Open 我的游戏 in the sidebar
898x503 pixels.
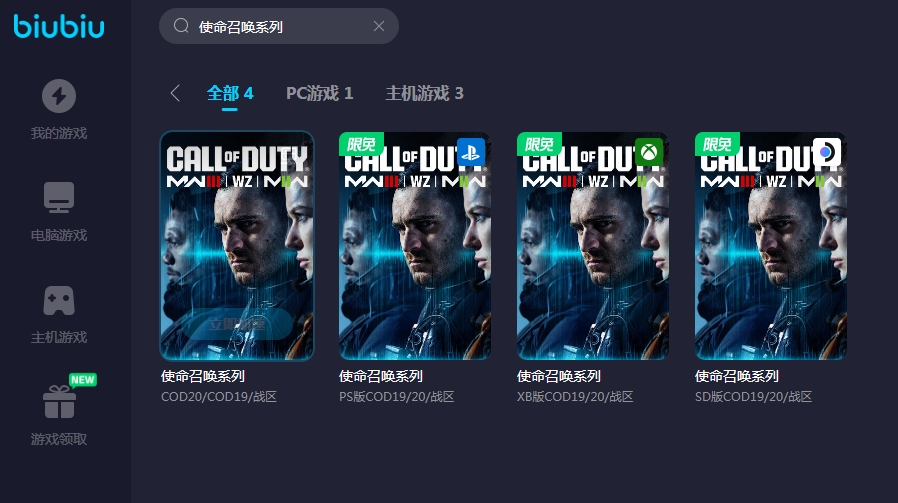(59, 110)
